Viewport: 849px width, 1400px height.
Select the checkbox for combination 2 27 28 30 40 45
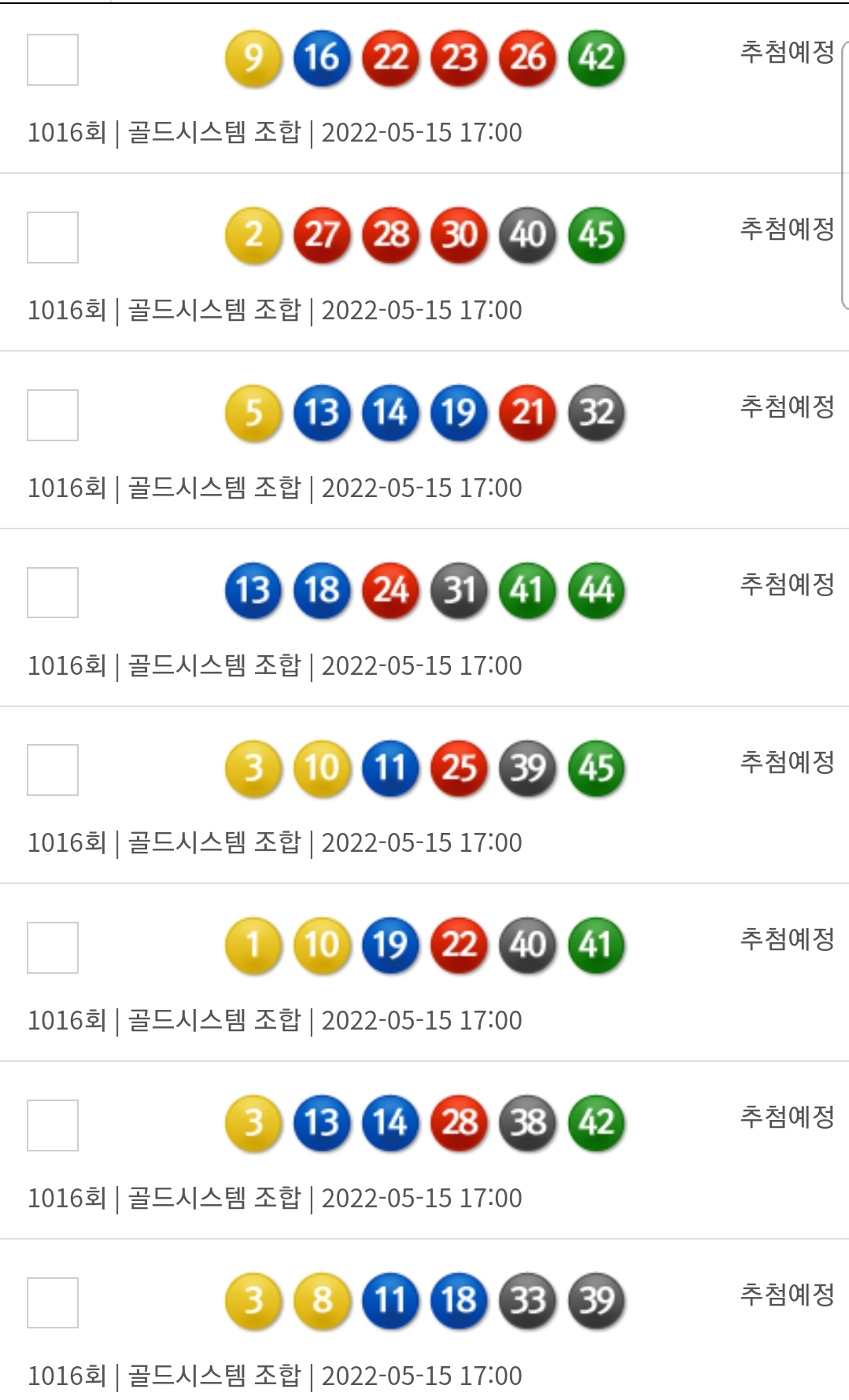pyautogui.click(x=53, y=238)
